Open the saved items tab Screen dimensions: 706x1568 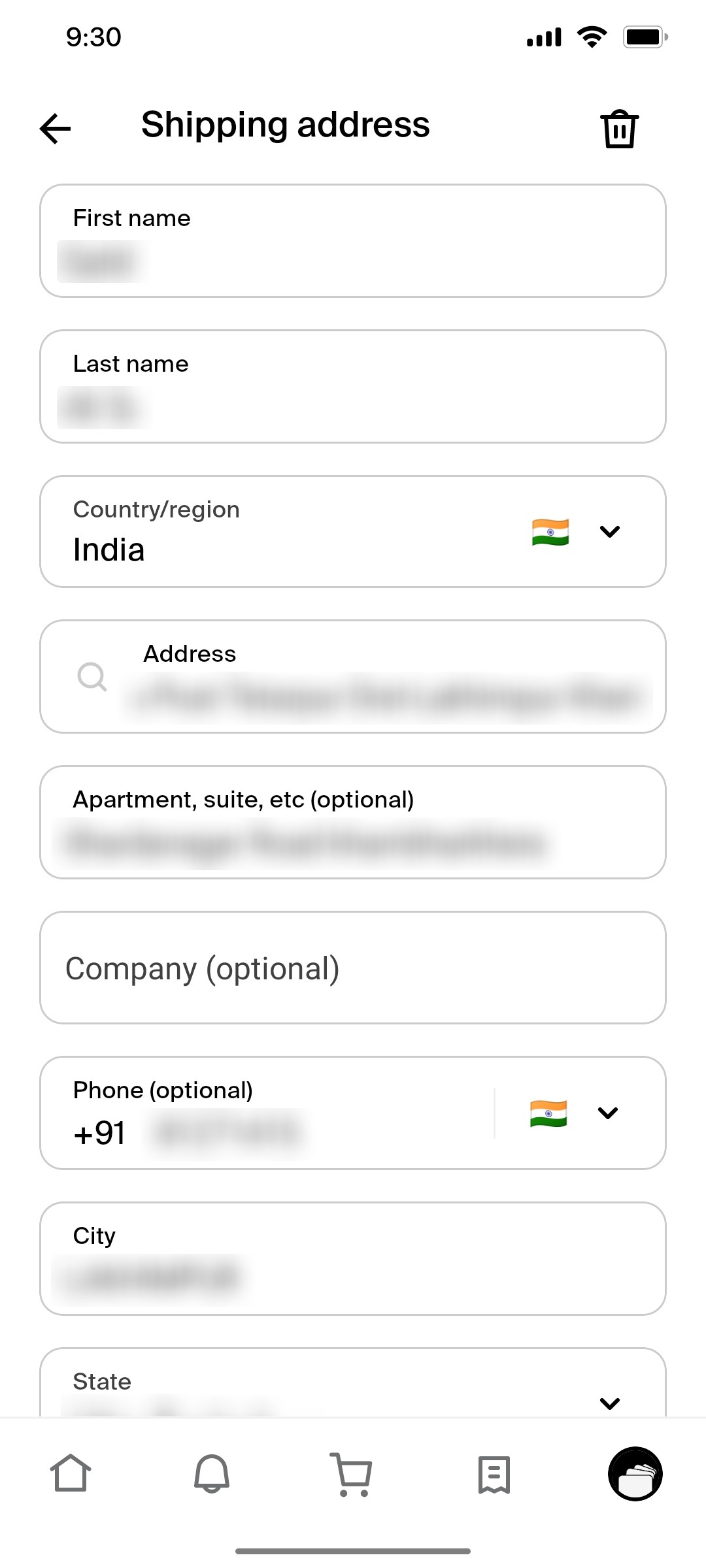click(494, 1475)
